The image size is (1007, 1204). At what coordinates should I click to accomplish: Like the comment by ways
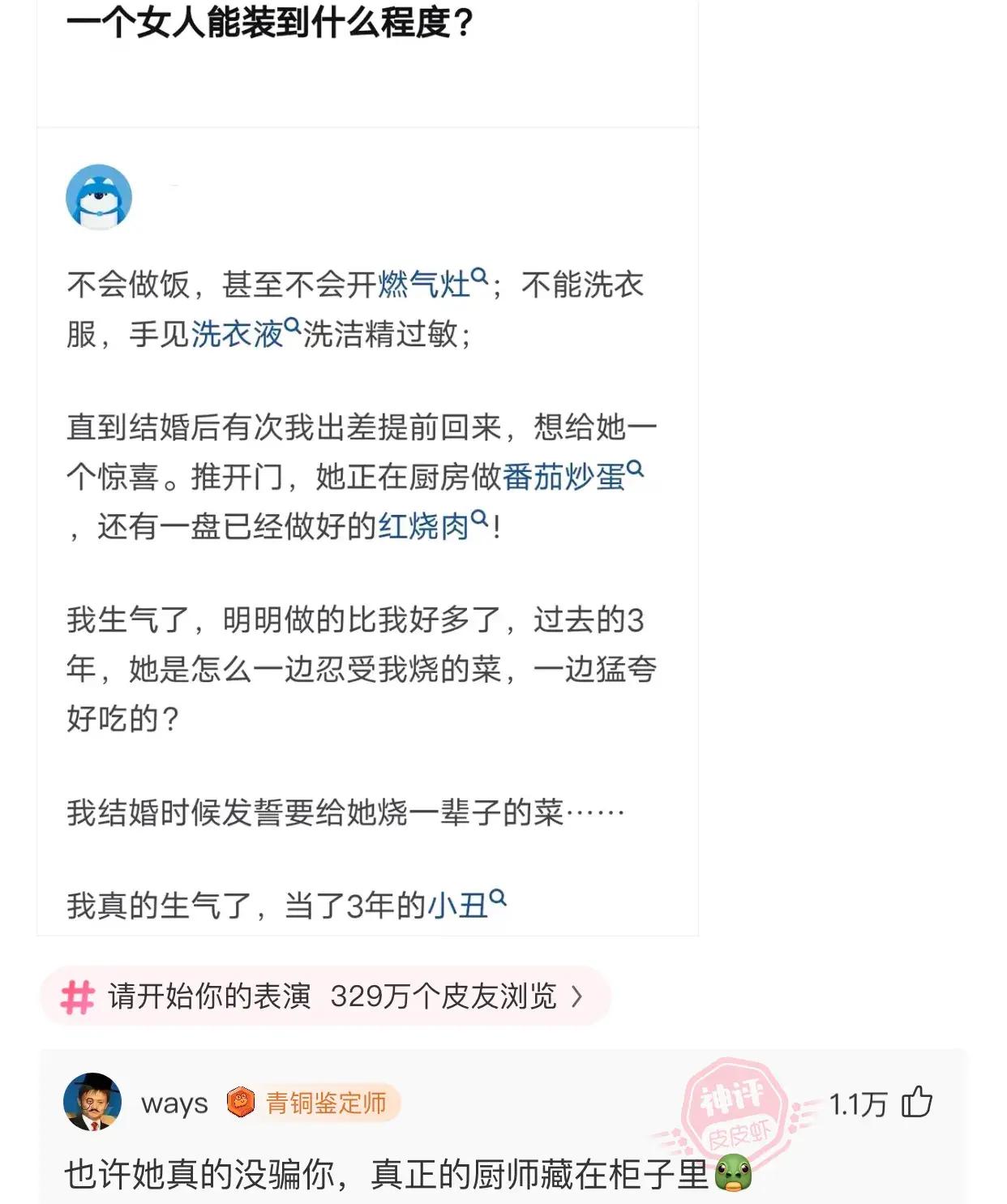point(916,1103)
